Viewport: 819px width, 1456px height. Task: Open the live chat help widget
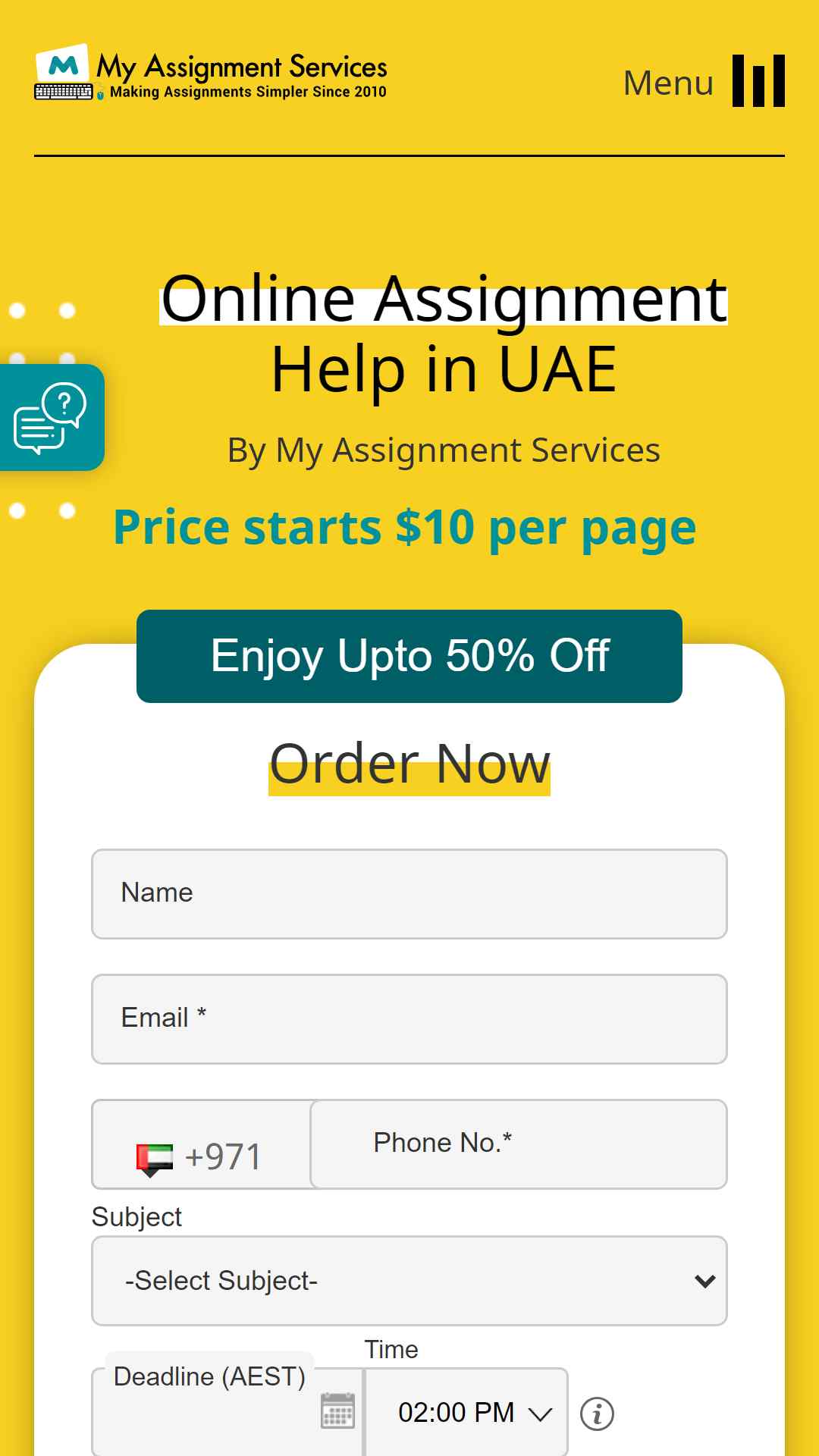point(51,418)
